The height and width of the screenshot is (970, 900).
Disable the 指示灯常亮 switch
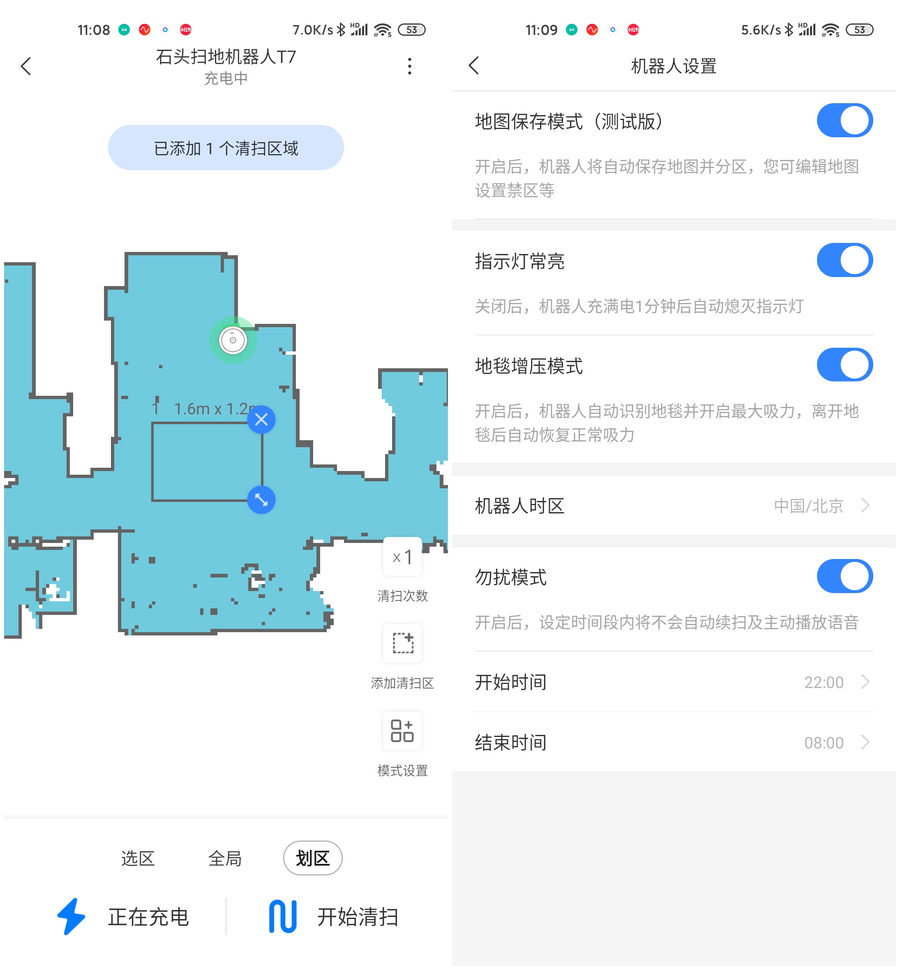[845, 260]
